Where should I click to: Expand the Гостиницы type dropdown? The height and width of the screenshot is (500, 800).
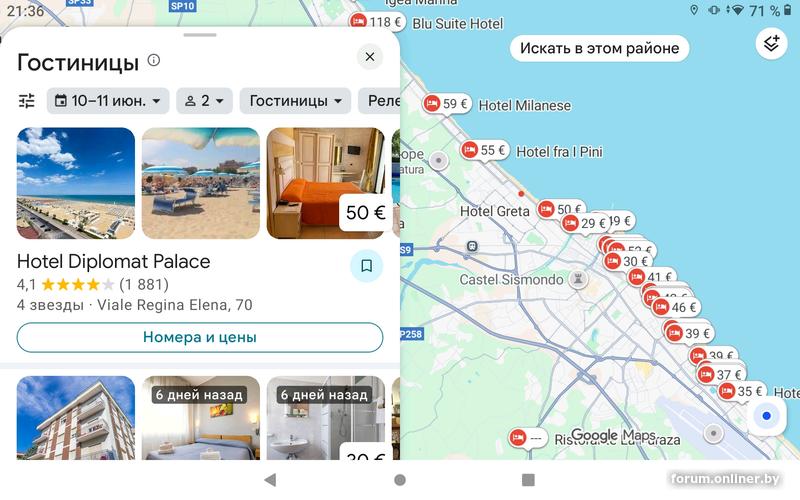[298, 100]
